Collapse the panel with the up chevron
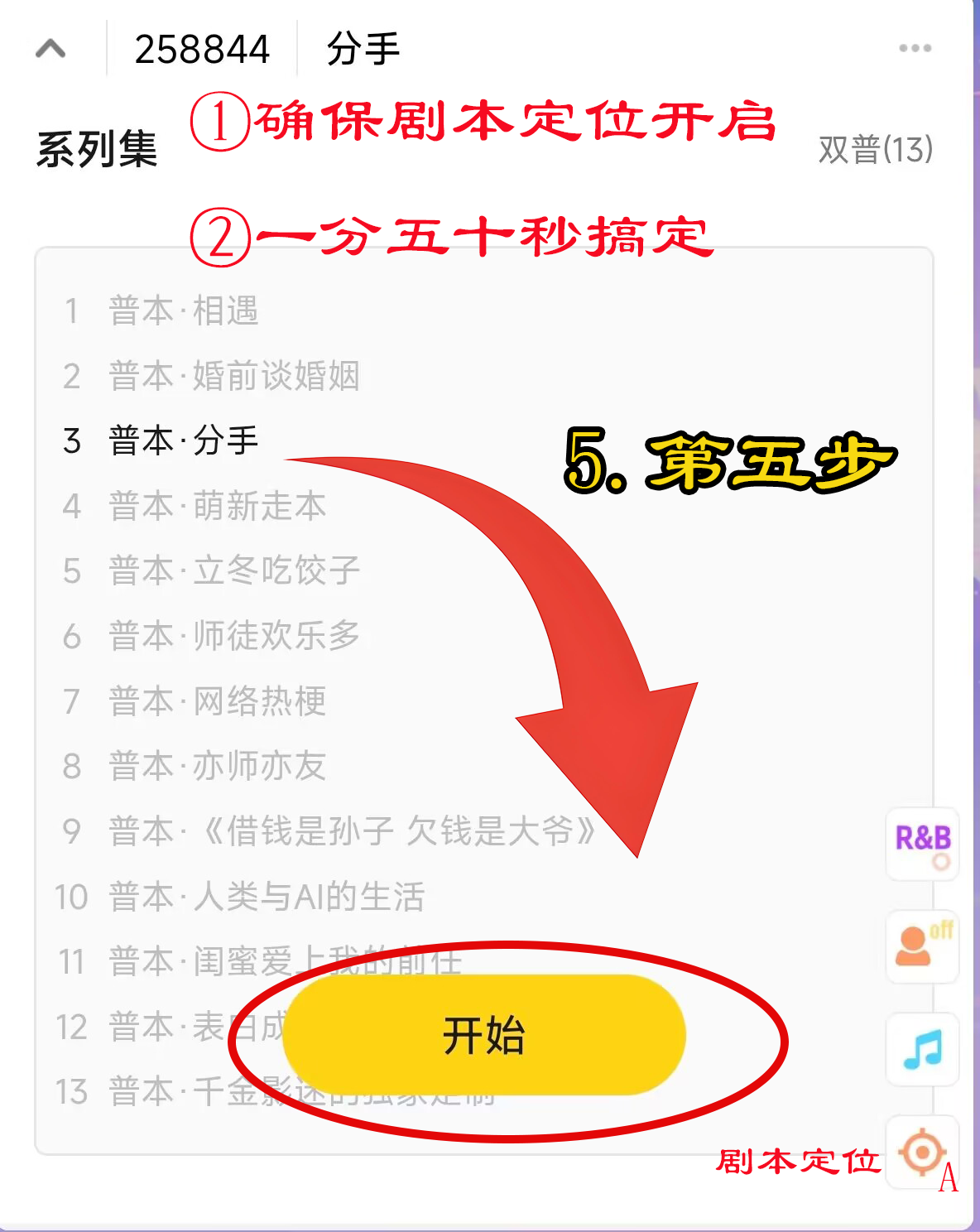 pyautogui.click(x=50, y=50)
